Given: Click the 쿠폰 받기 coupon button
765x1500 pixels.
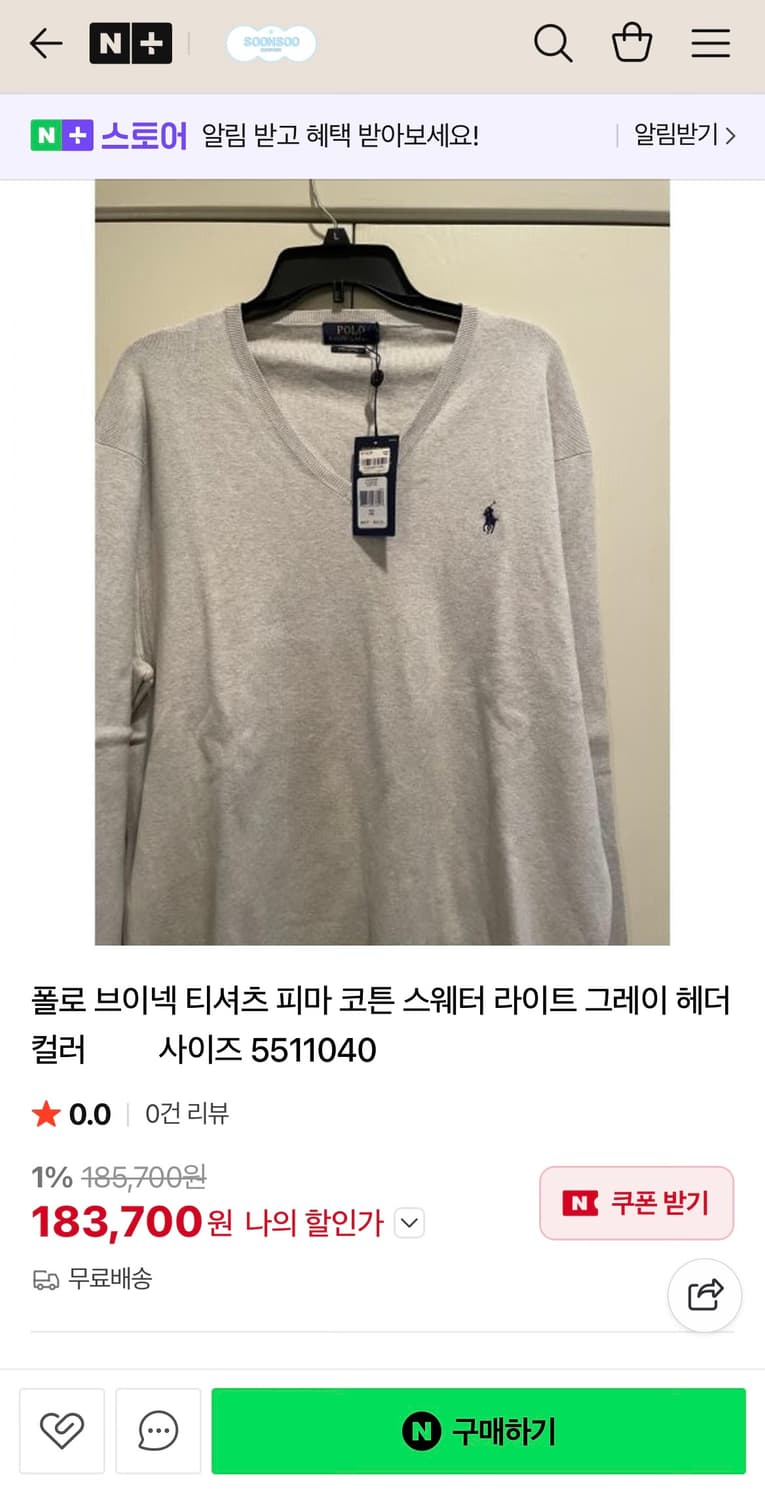Looking at the screenshot, I should click(636, 1203).
